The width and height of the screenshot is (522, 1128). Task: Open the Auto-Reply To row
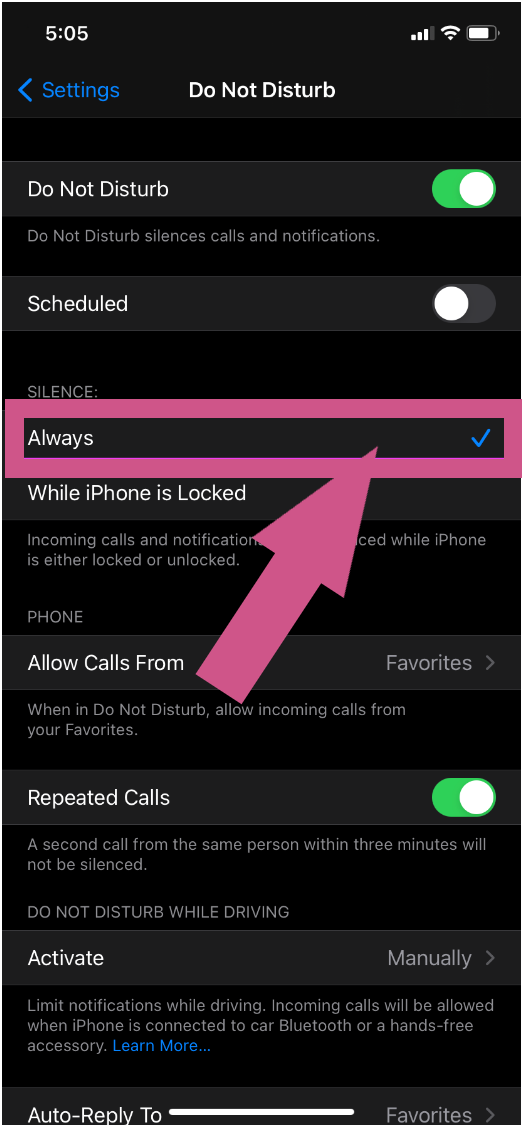262,1112
